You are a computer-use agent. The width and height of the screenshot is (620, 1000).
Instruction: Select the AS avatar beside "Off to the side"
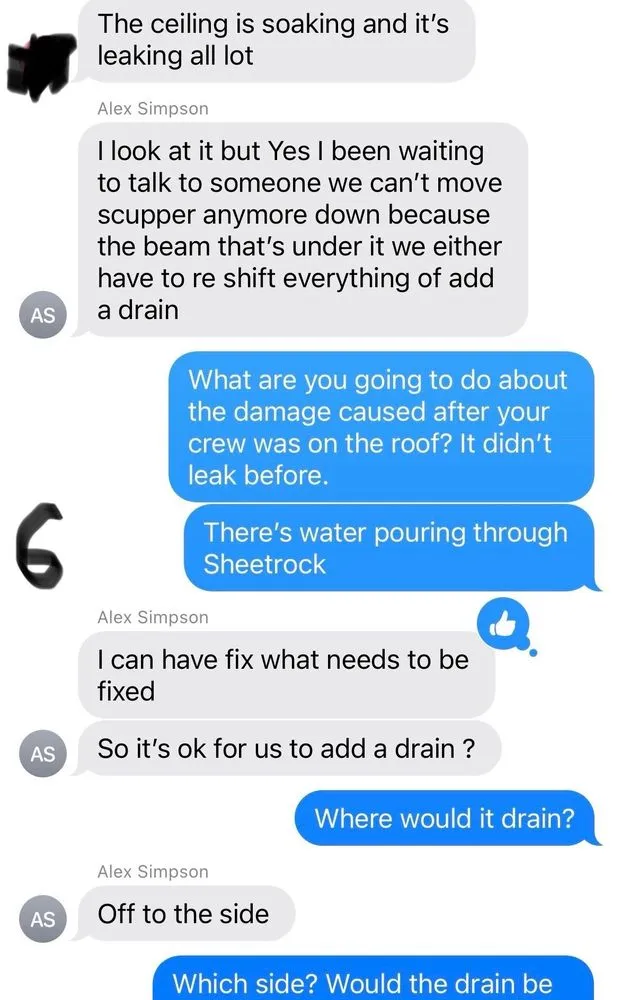[42, 918]
